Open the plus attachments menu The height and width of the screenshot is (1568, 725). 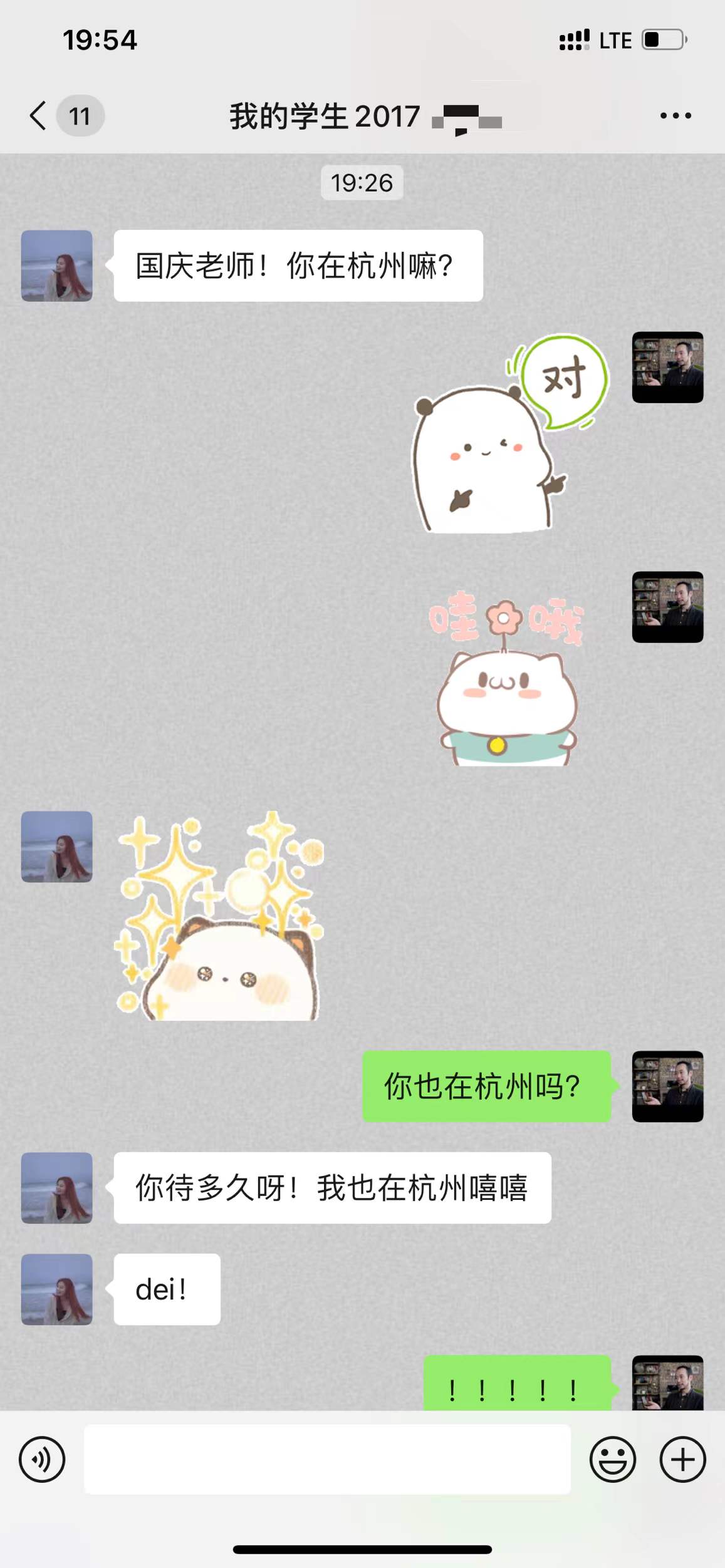click(x=682, y=1459)
